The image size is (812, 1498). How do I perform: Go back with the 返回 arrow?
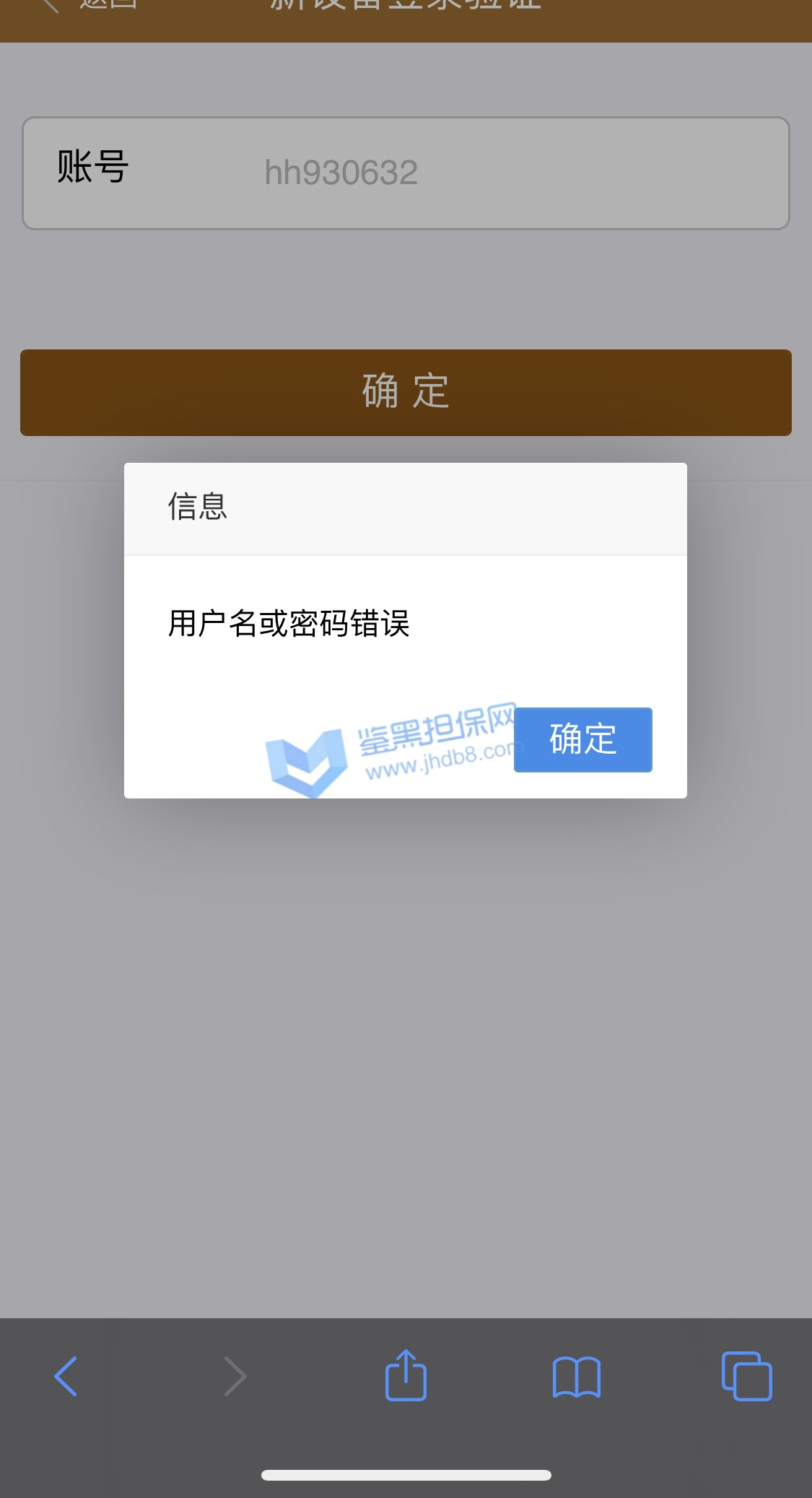[87, 6]
